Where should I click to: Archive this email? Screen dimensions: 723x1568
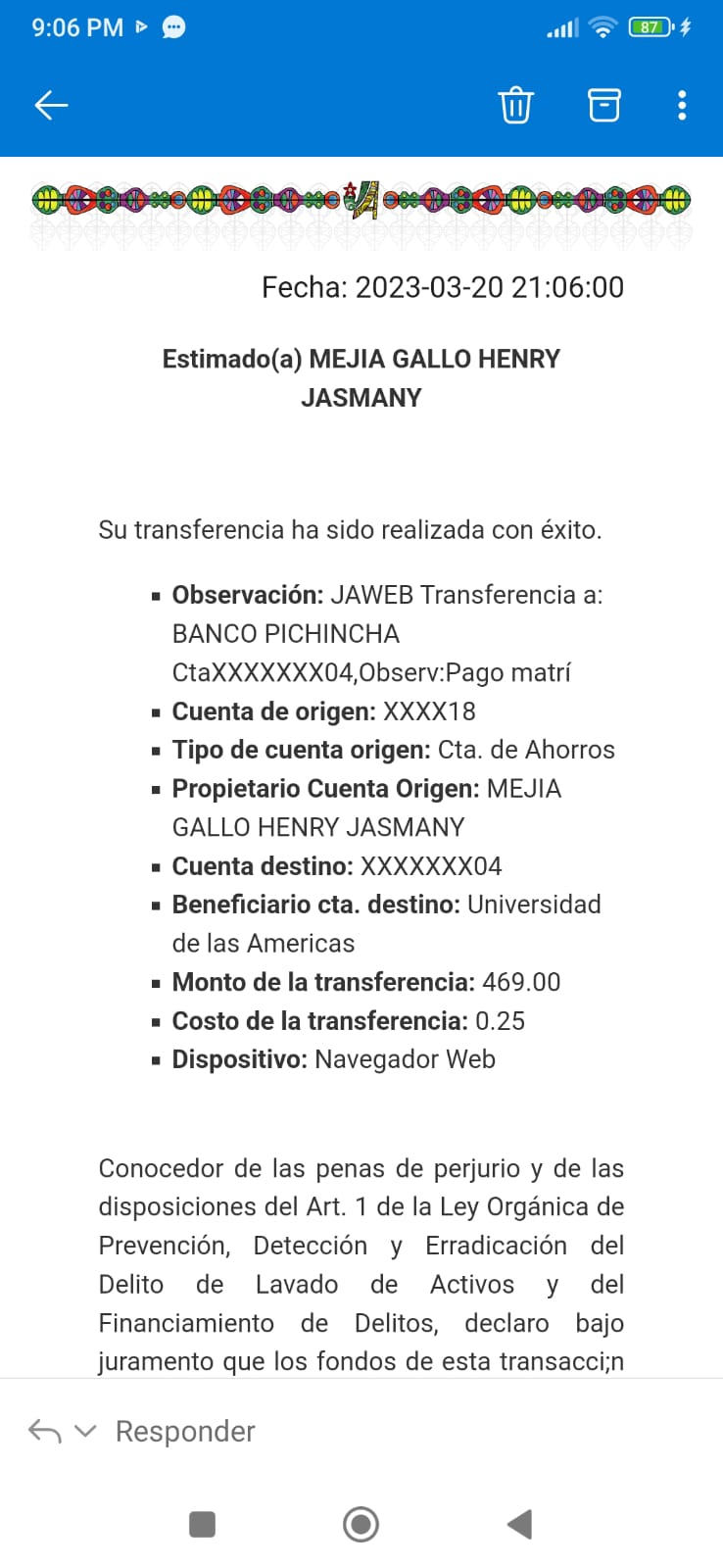coord(603,105)
